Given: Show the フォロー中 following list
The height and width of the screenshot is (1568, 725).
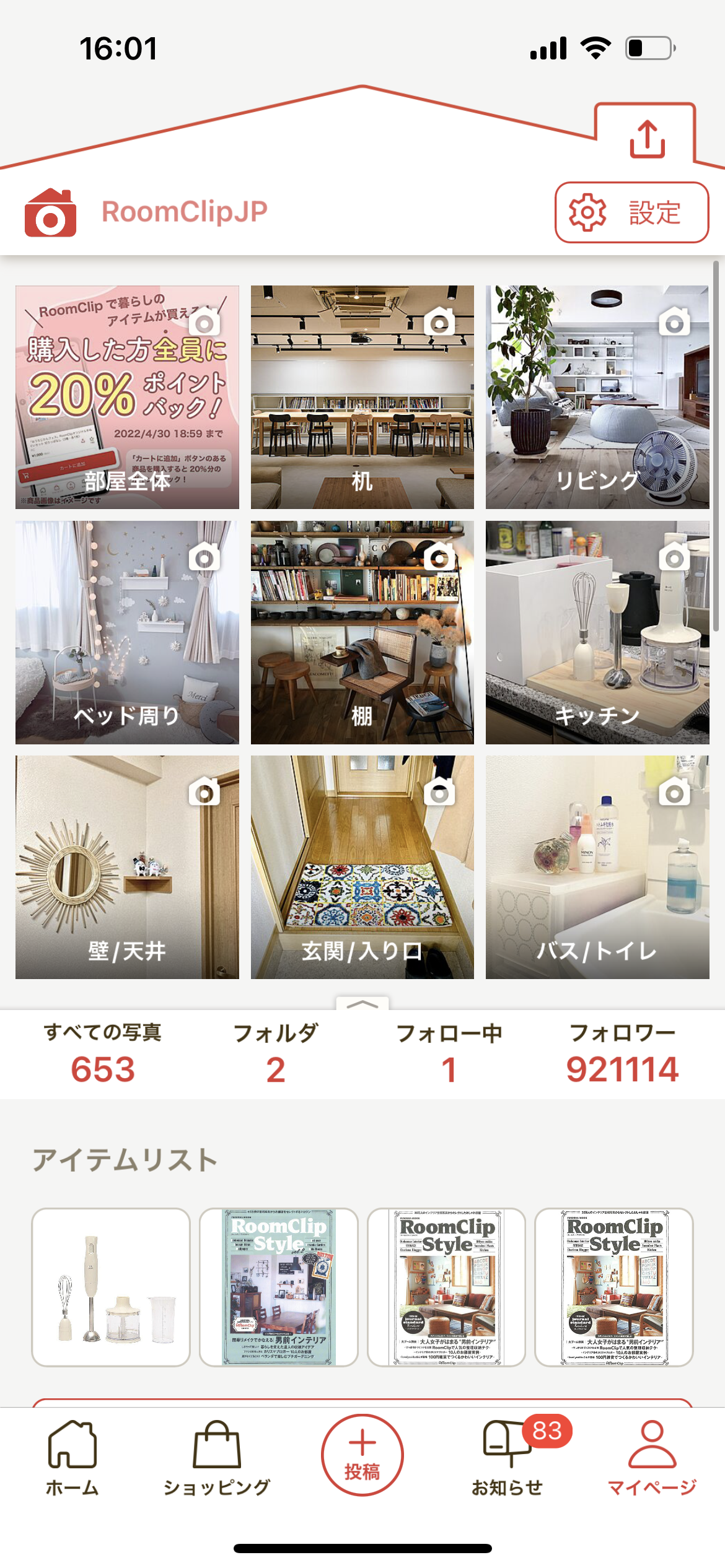Looking at the screenshot, I should (449, 1055).
